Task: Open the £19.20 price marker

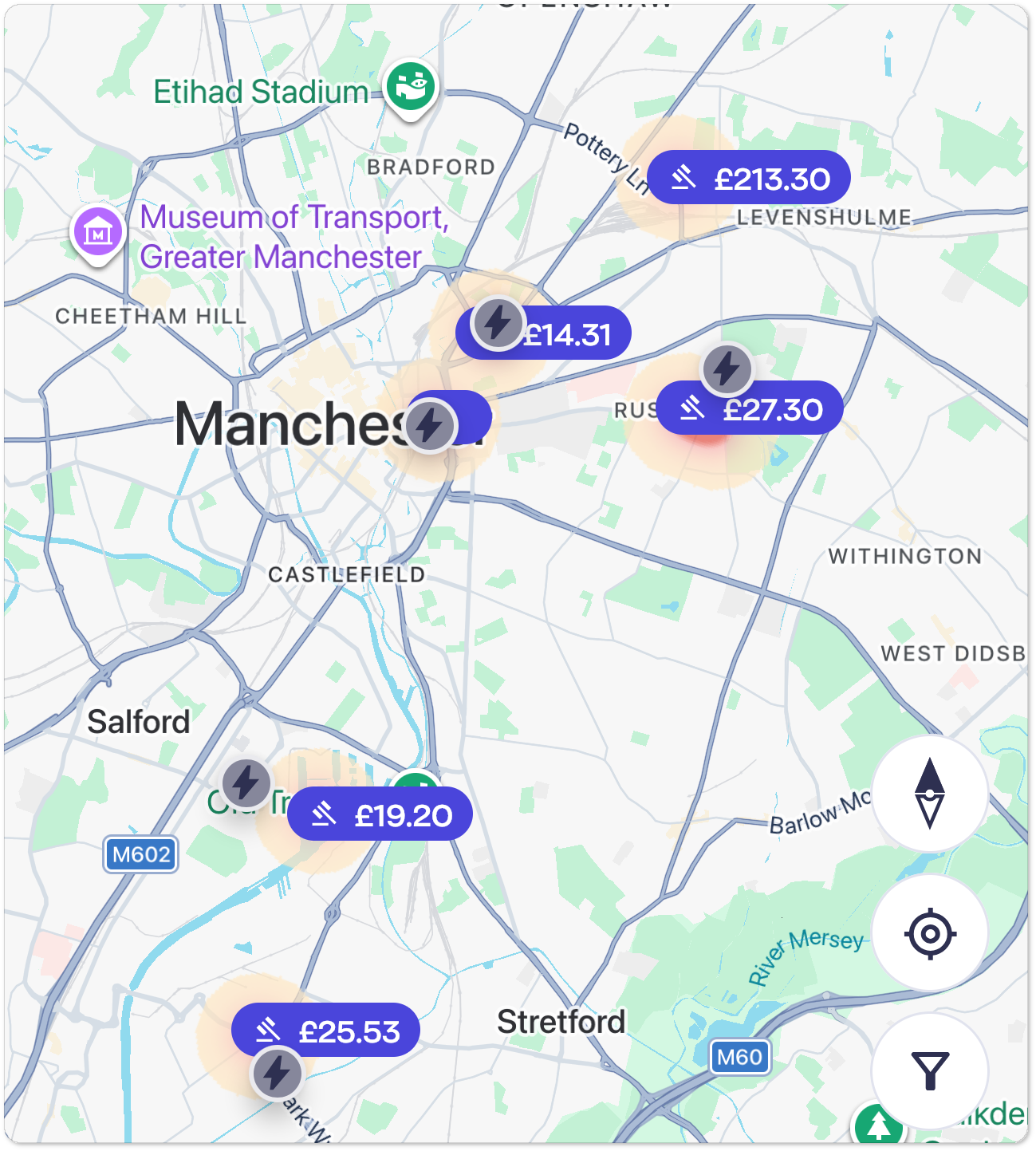Action: (380, 814)
